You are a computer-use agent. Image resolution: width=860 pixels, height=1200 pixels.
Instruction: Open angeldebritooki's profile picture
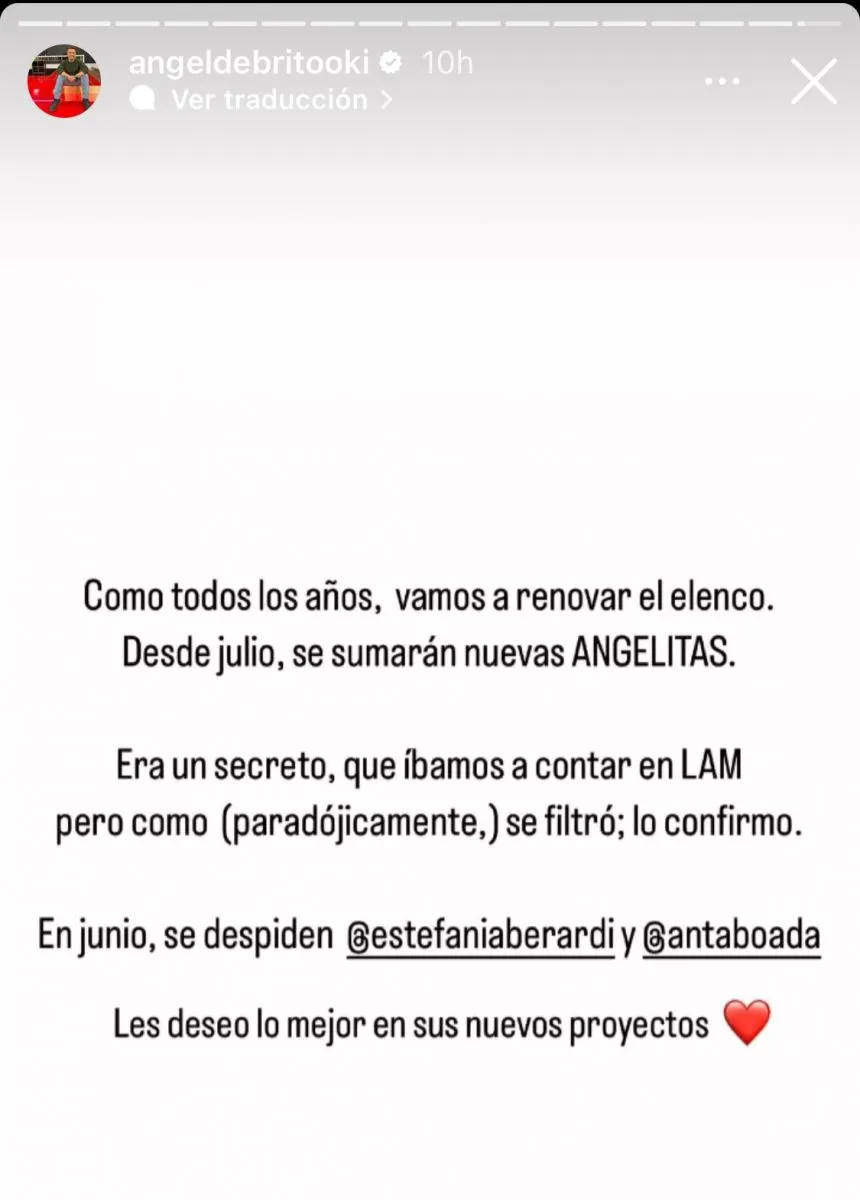pos(64,81)
